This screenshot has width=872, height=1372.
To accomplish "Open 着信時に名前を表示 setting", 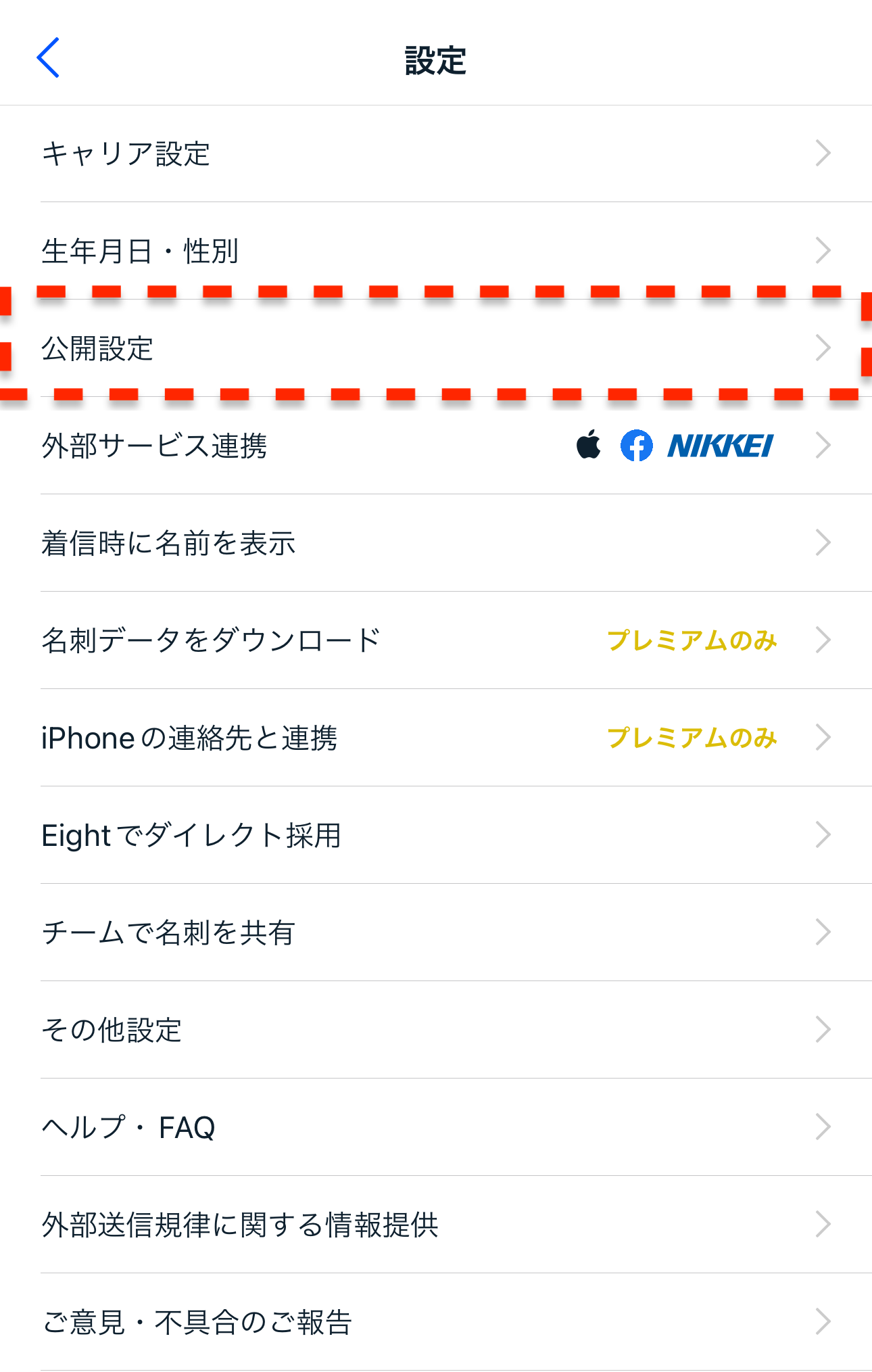I will (x=436, y=544).
